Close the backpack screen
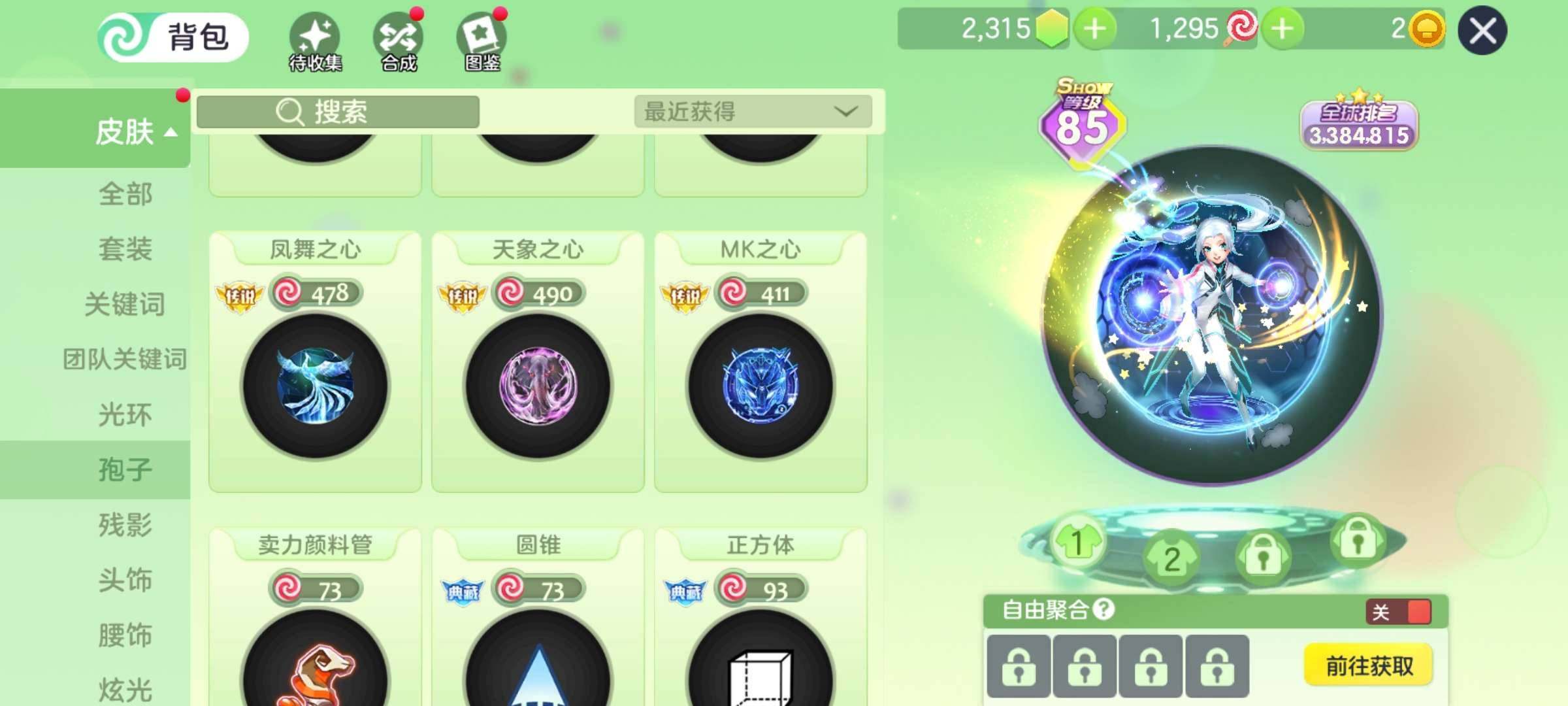Viewport: 1568px width, 706px height. coord(1482,31)
